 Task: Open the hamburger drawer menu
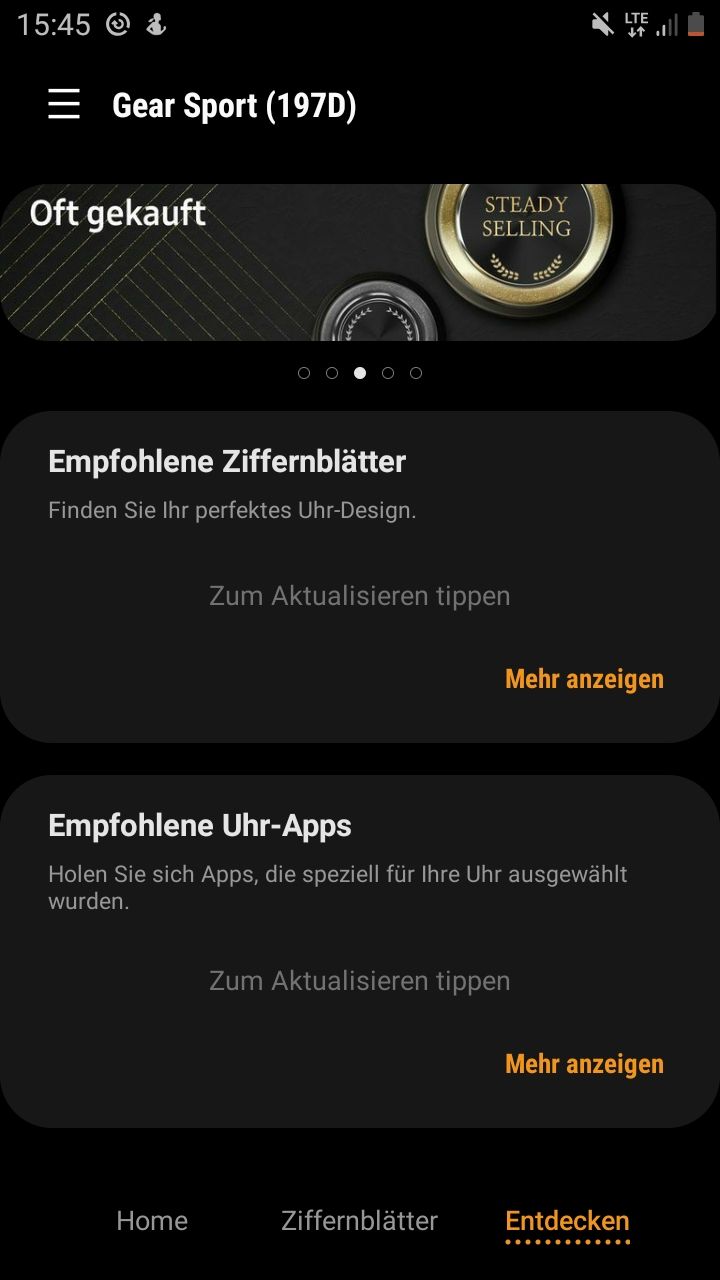[64, 104]
